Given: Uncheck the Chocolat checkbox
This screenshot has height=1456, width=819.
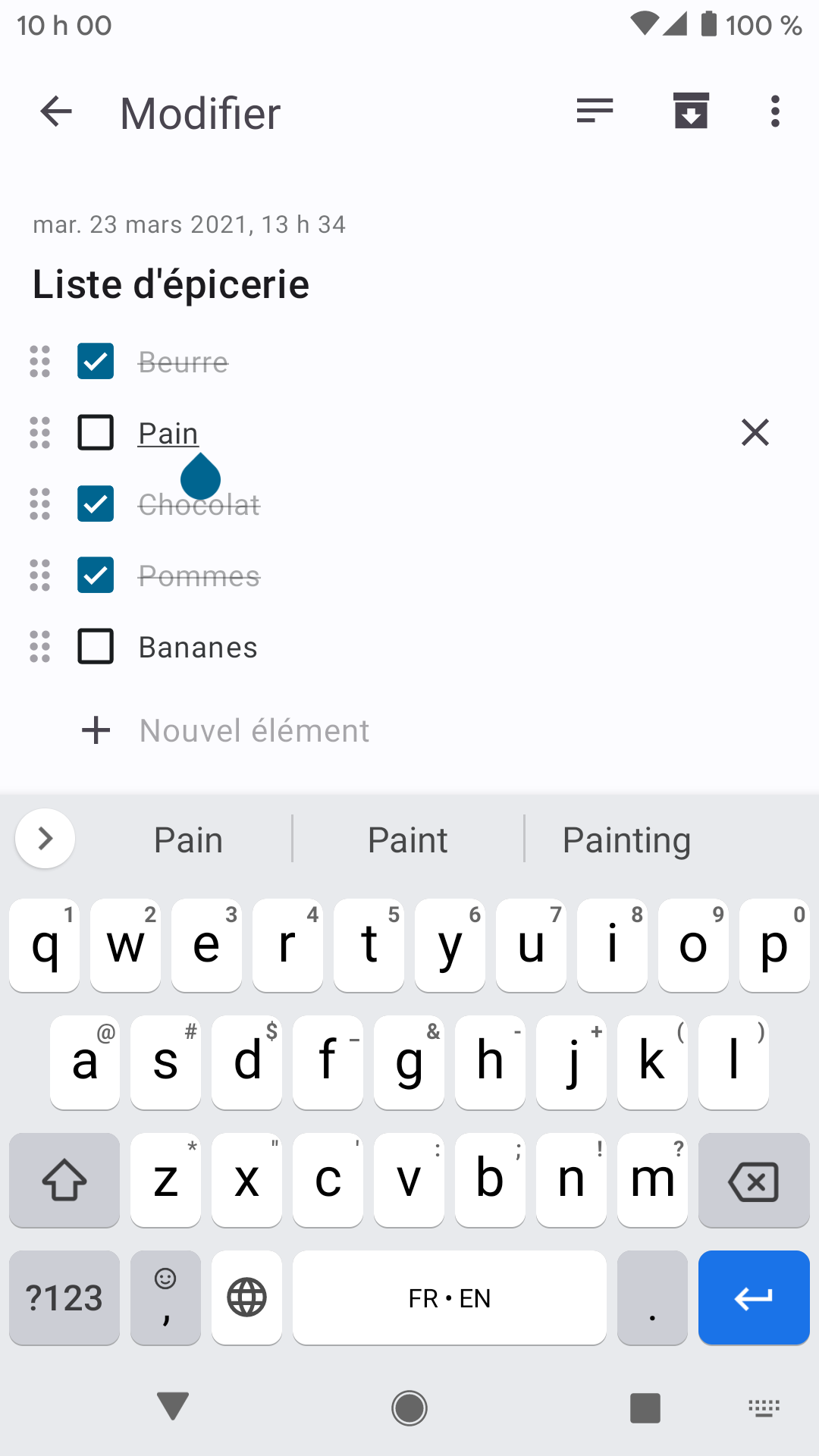Looking at the screenshot, I should 96,504.
